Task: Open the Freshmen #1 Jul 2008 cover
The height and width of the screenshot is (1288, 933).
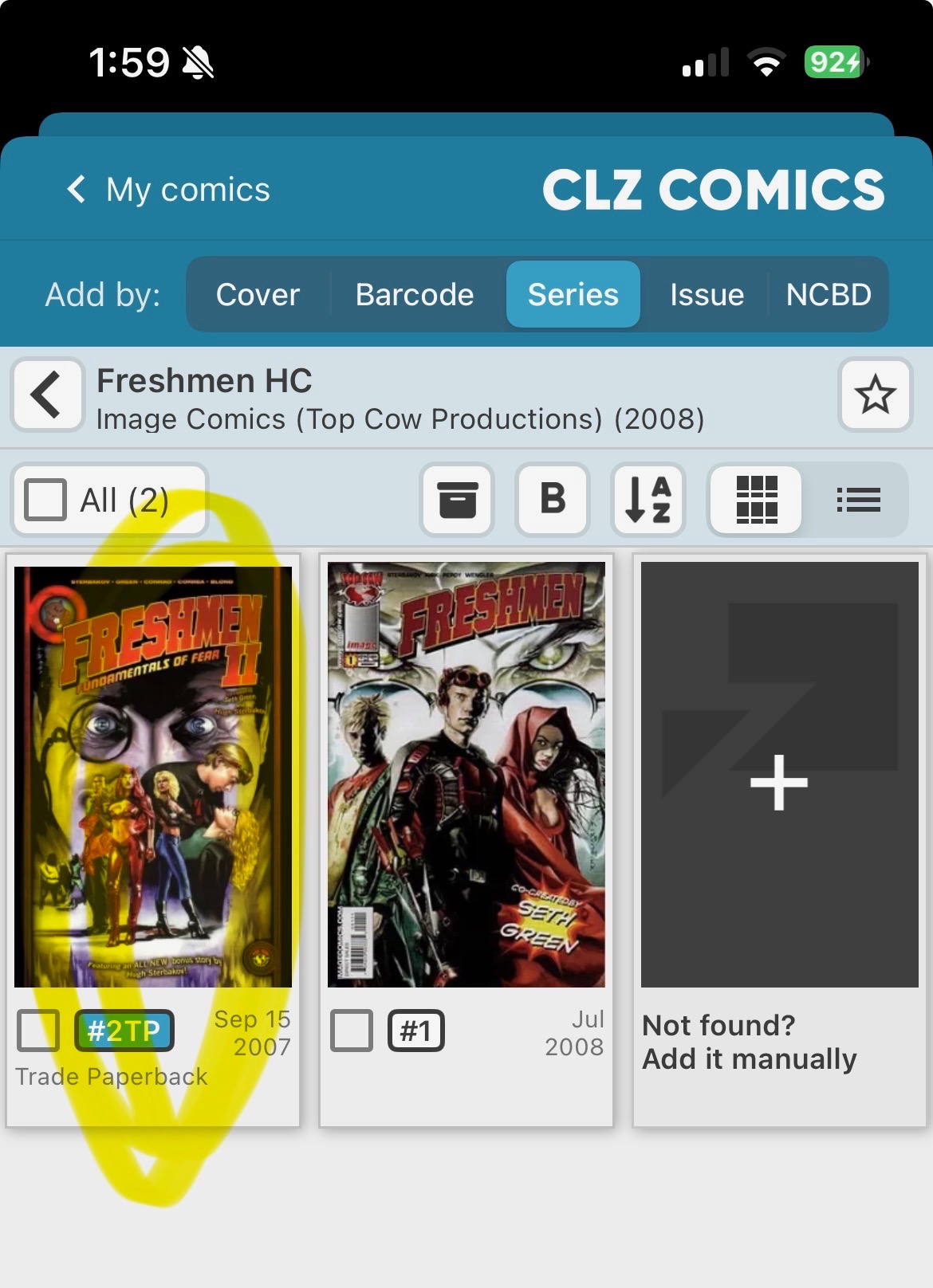Action: point(467,775)
